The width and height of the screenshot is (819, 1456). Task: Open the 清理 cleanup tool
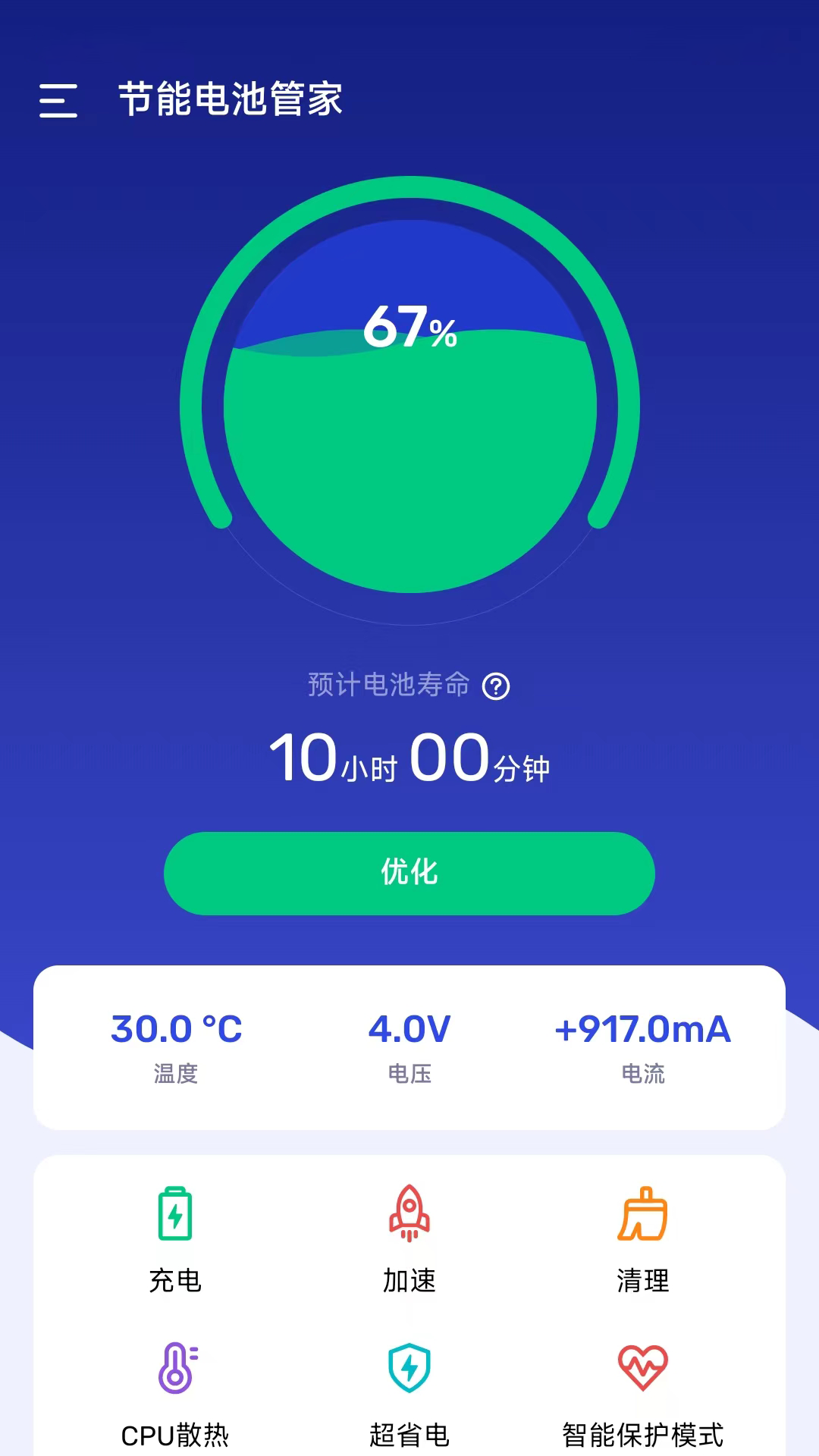[x=643, y=1238]
